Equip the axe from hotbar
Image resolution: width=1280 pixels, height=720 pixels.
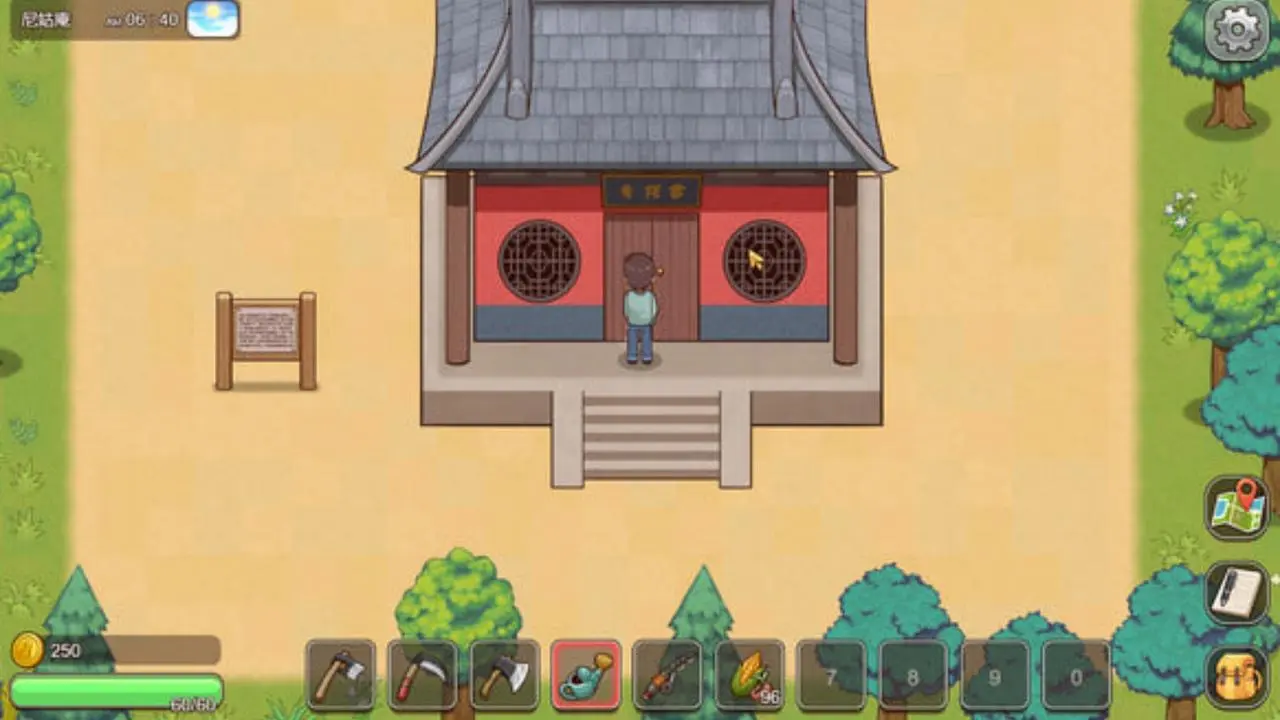click(x=505, y=675)
